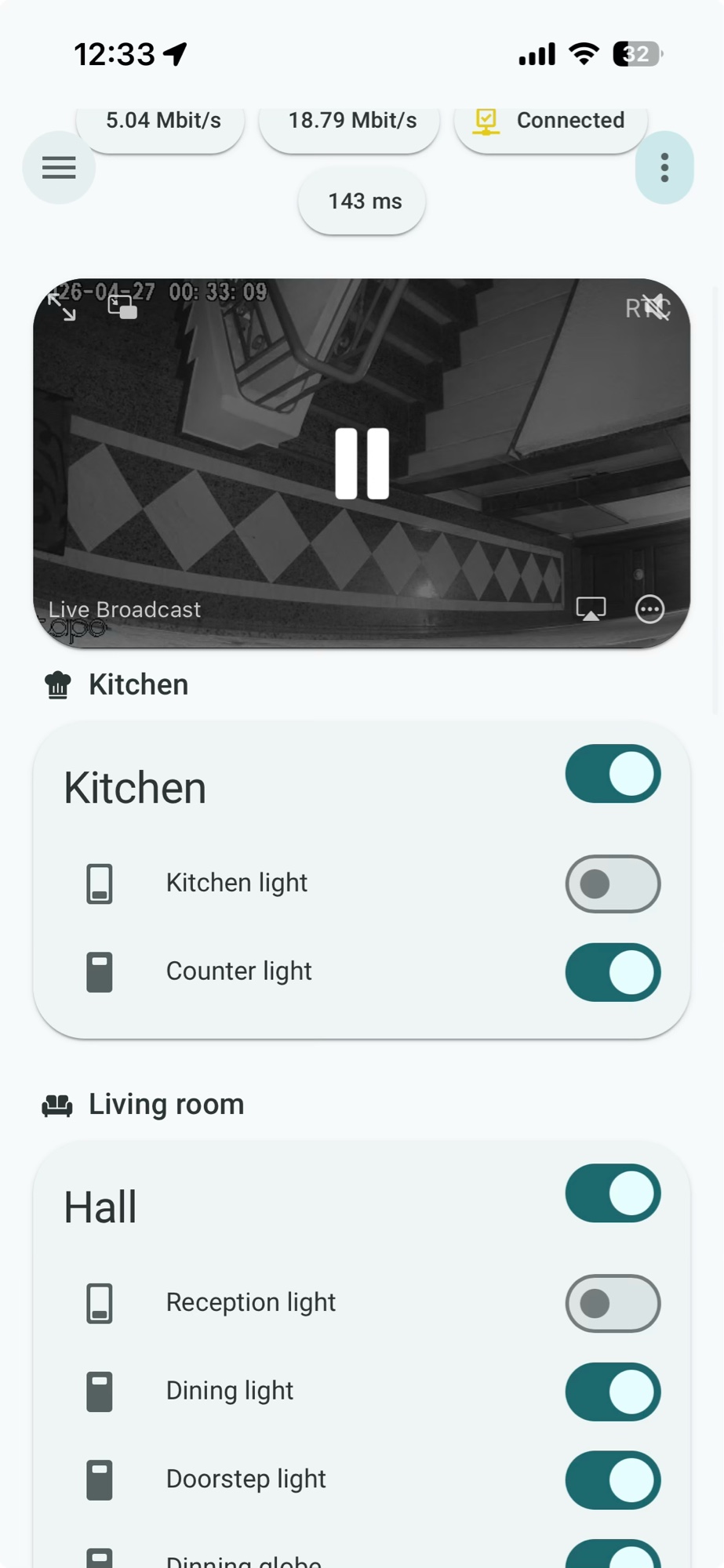
Task: Click the 143 ms latency pill
Action: coord(361,201)
